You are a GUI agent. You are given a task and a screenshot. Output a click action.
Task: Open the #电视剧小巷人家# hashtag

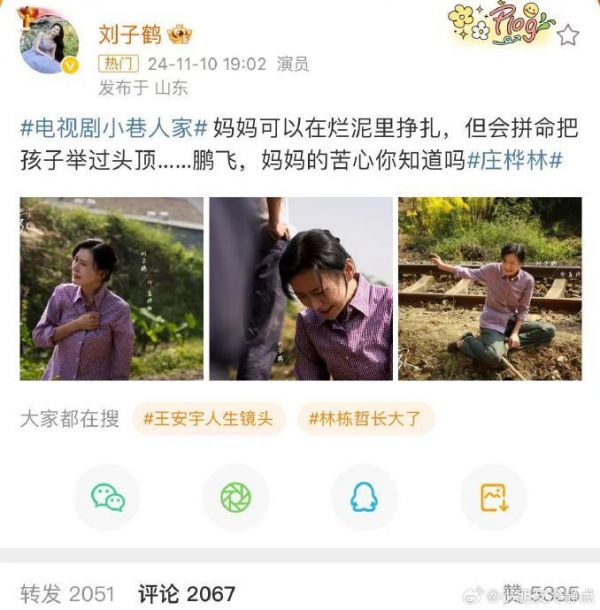coord(114,128)
